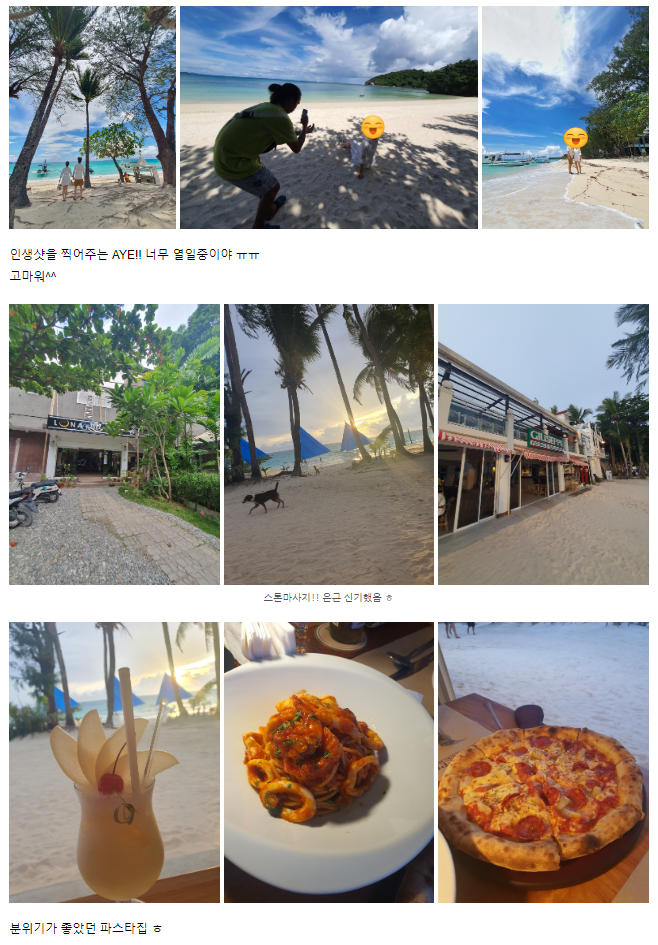View the beachfront restaurant building photo
The image size is (658, 945).
pos(543,444)
